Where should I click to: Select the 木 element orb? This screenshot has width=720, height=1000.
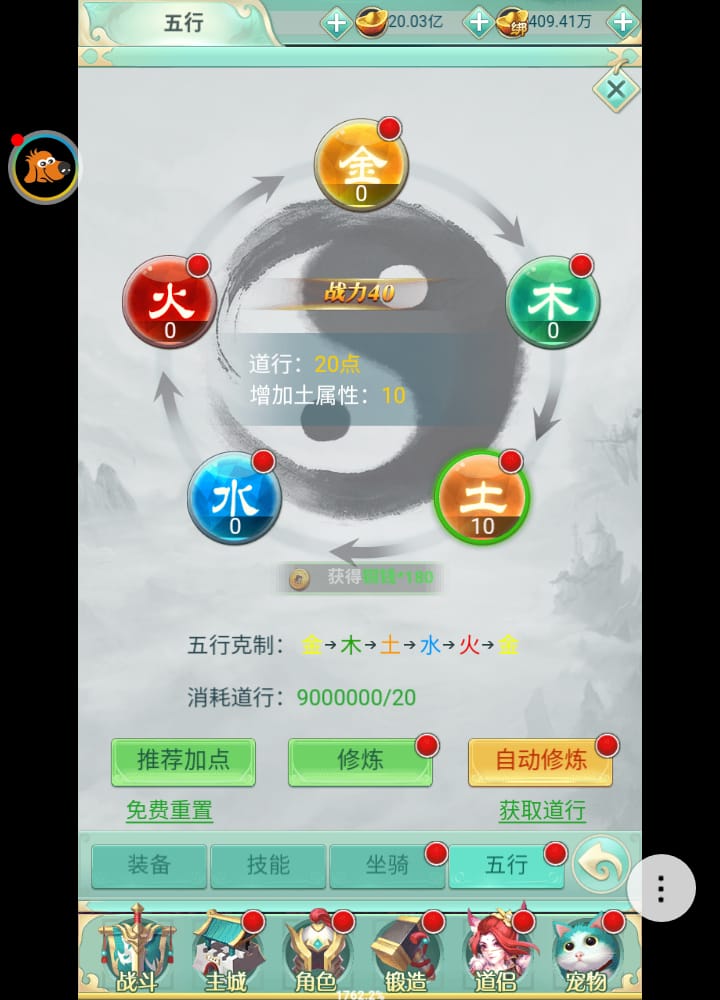coord(552,302)
